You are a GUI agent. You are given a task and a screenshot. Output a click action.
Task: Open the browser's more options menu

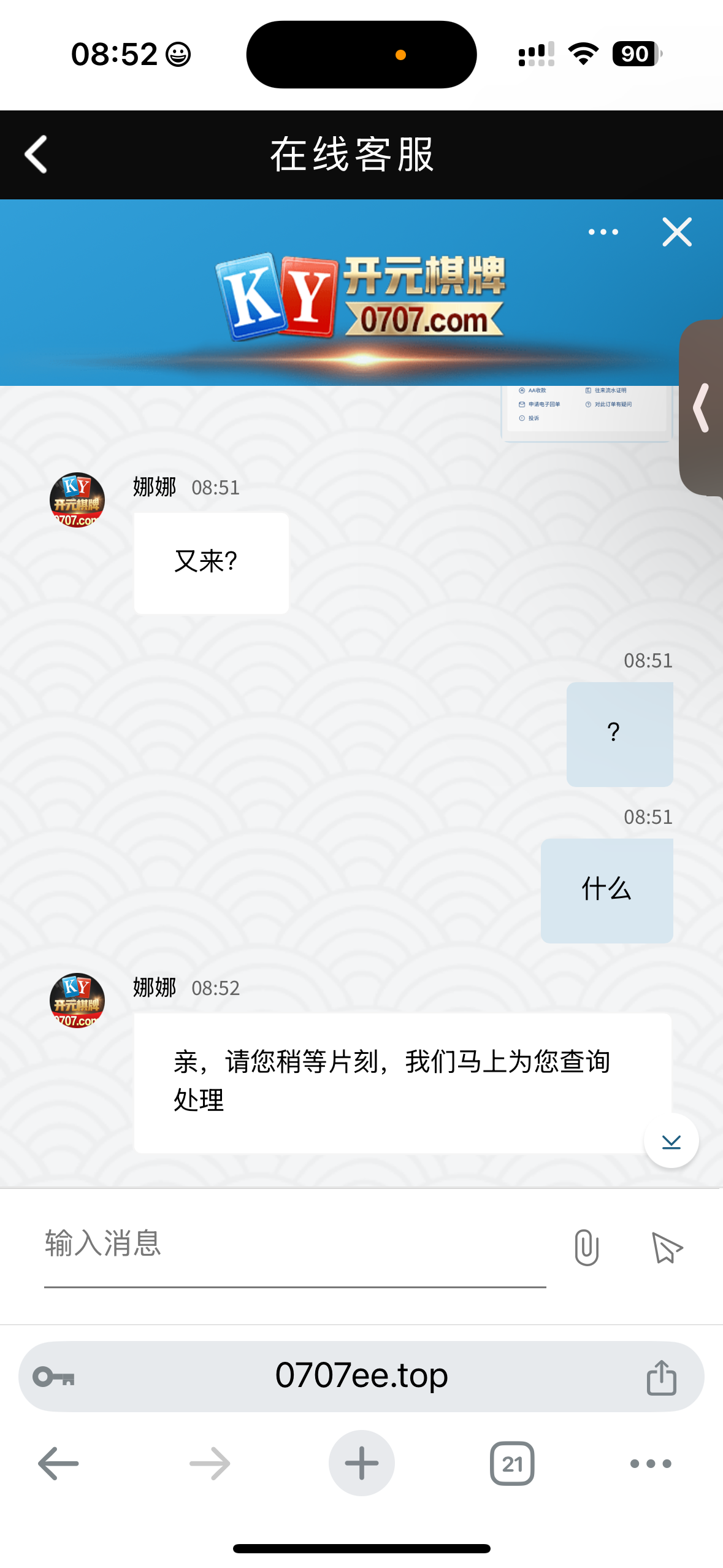[651, 1464]
